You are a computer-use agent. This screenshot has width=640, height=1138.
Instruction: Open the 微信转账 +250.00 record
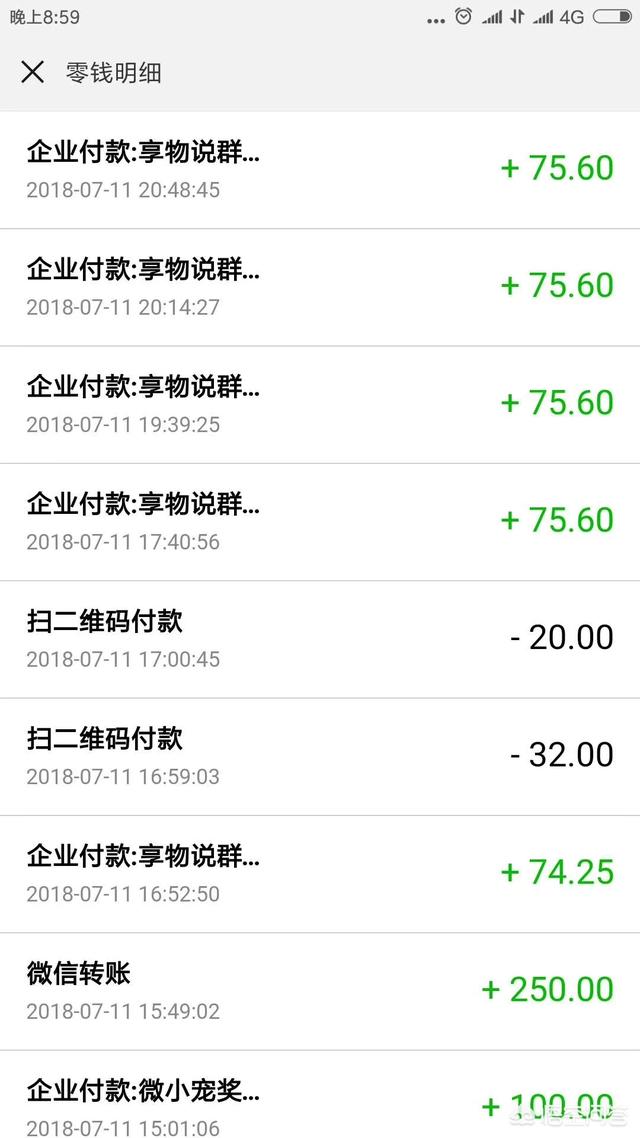(320, 991)
